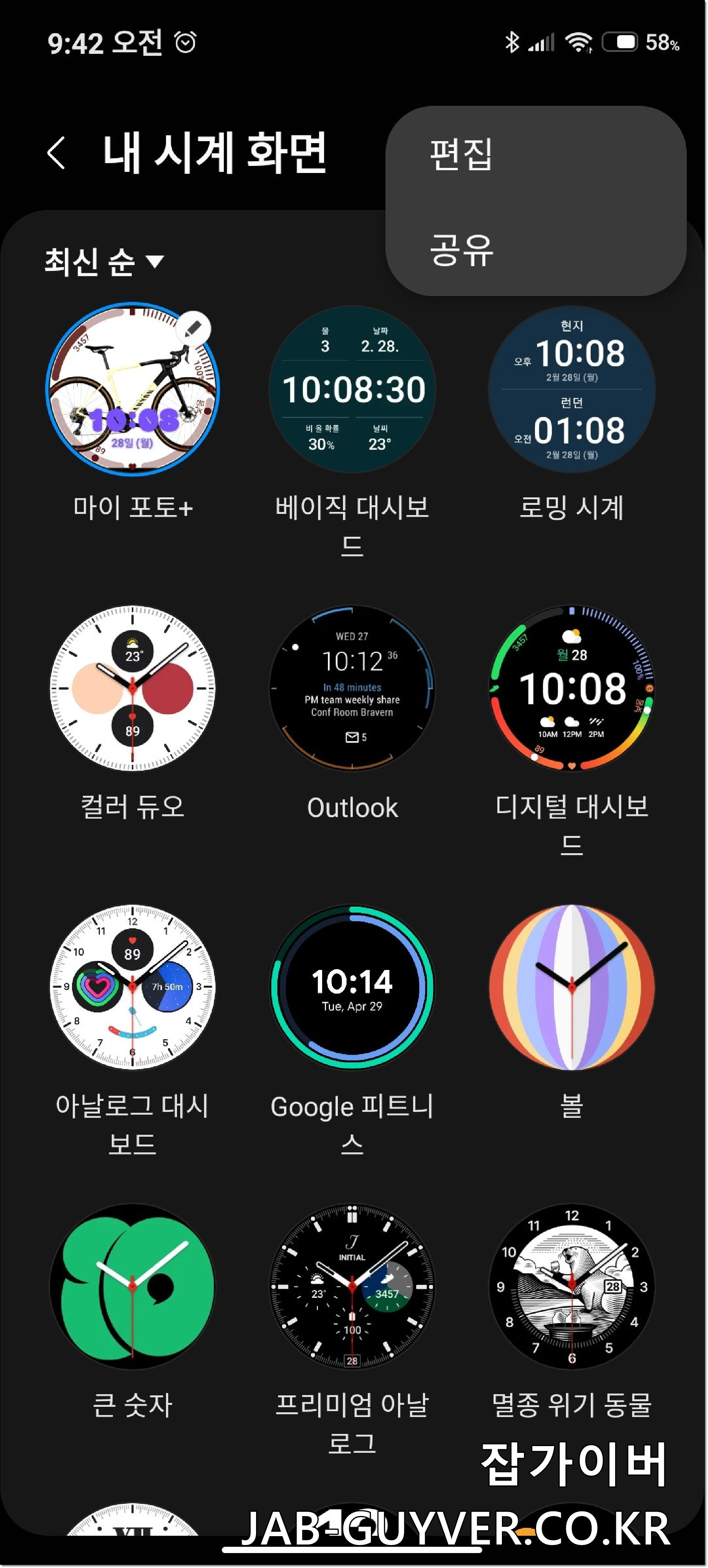Go back from 내 시계 화면
This screenshot has height=1568, width=708.
pos(56,152)
